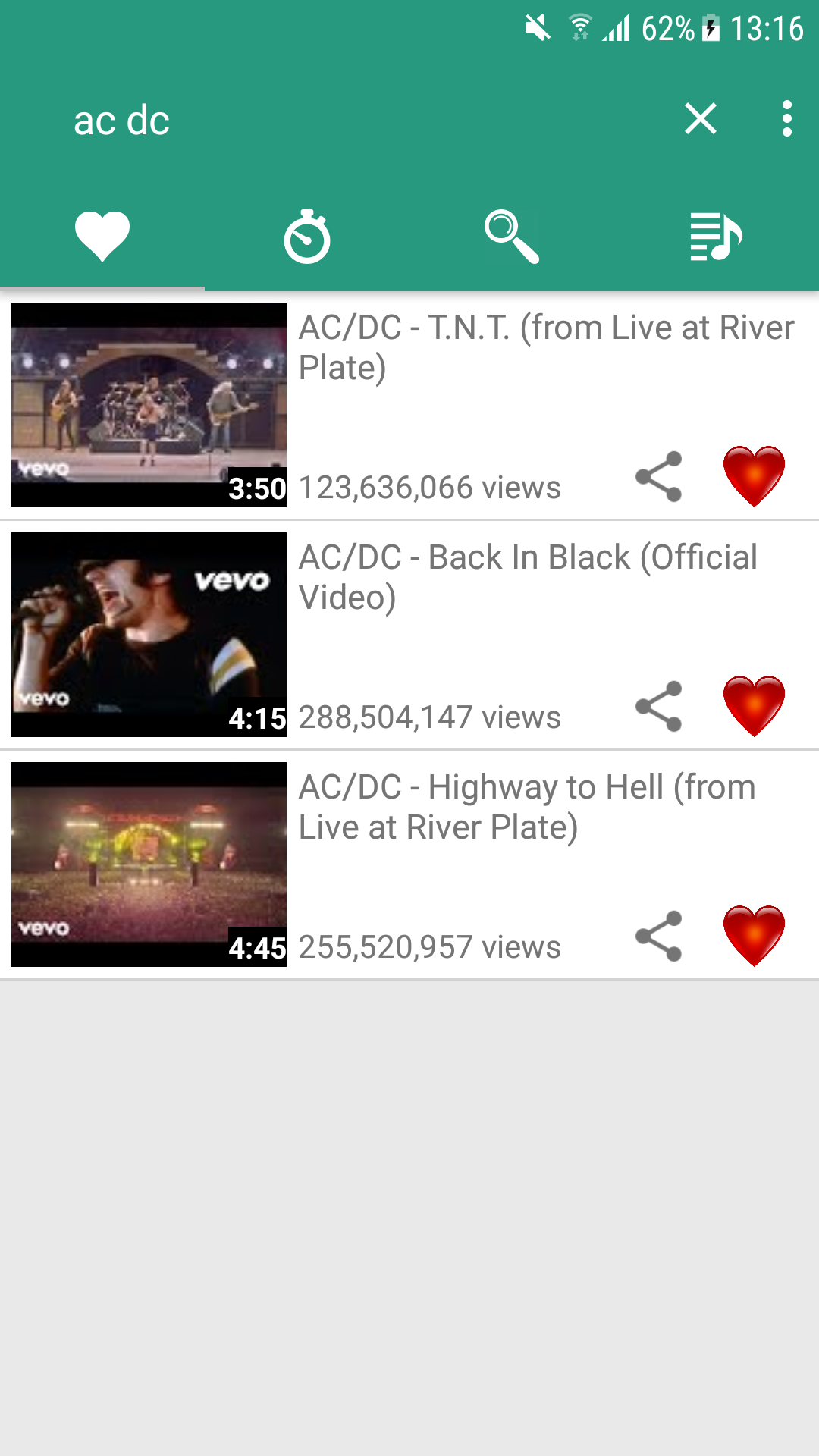Image resolution: width=819 pixels, height=1456 pixels.
Task: Share the T.N.T. River Plate video
Action: [x=659, y=476]
